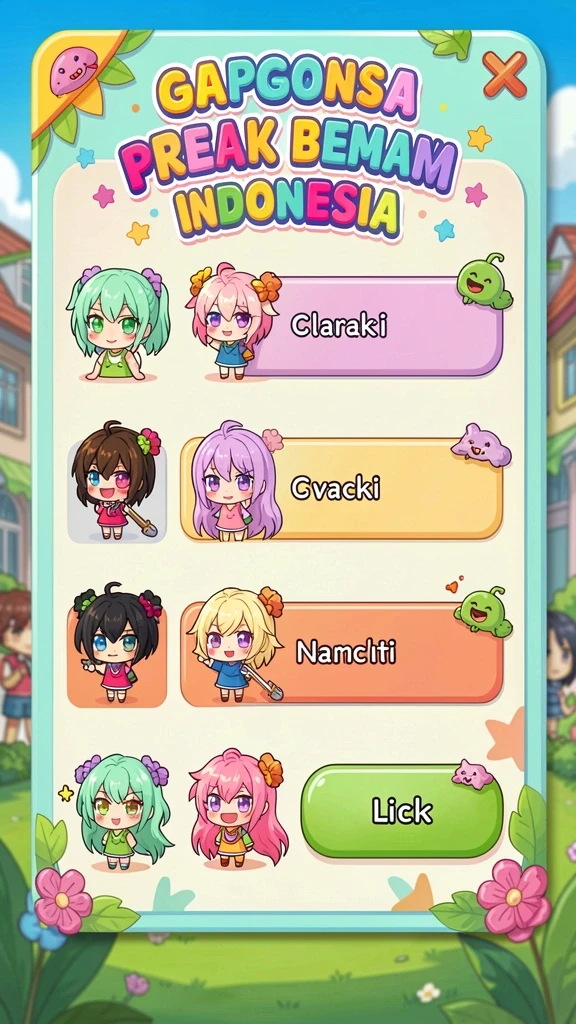Choose the Gvacki option

point(342,489)
